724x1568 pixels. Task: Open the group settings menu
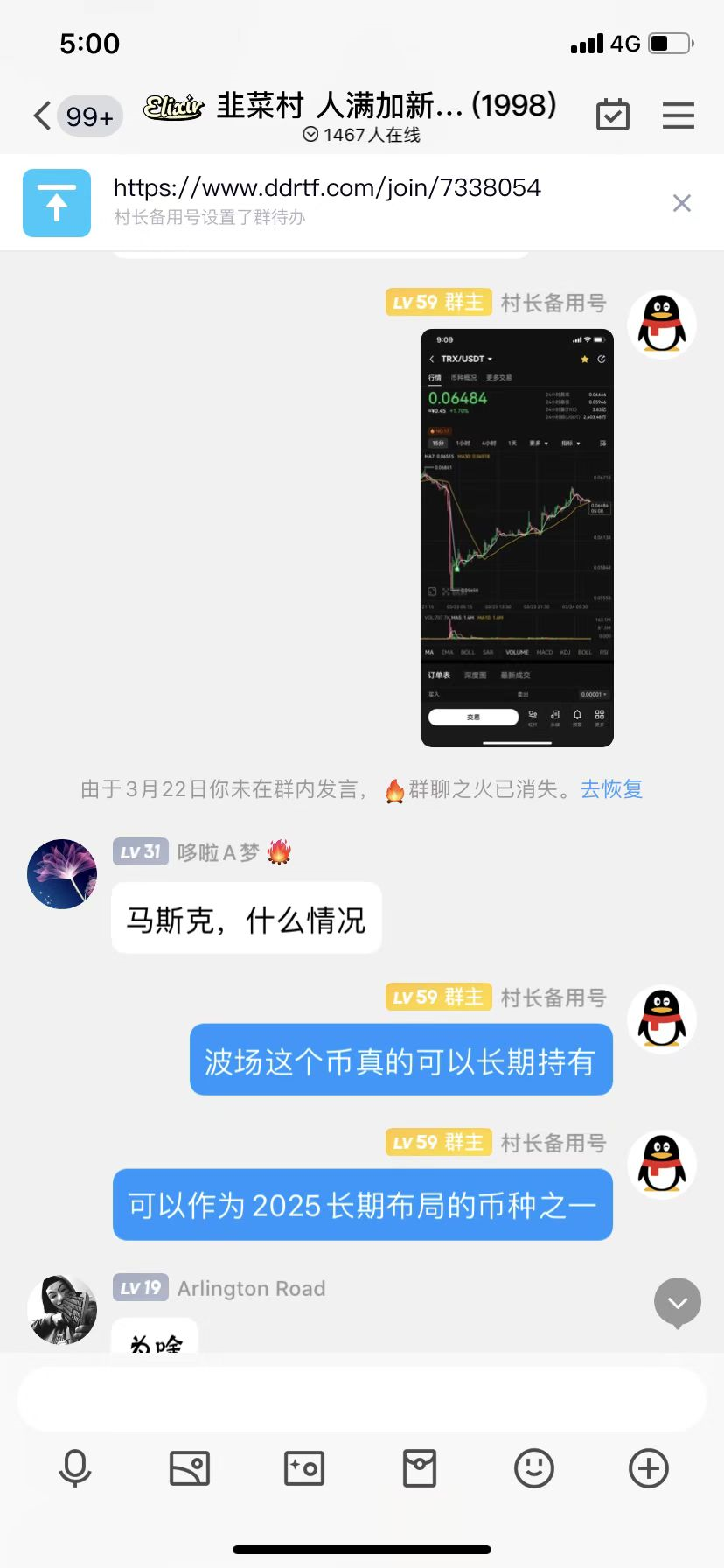(x=678, y=115)
